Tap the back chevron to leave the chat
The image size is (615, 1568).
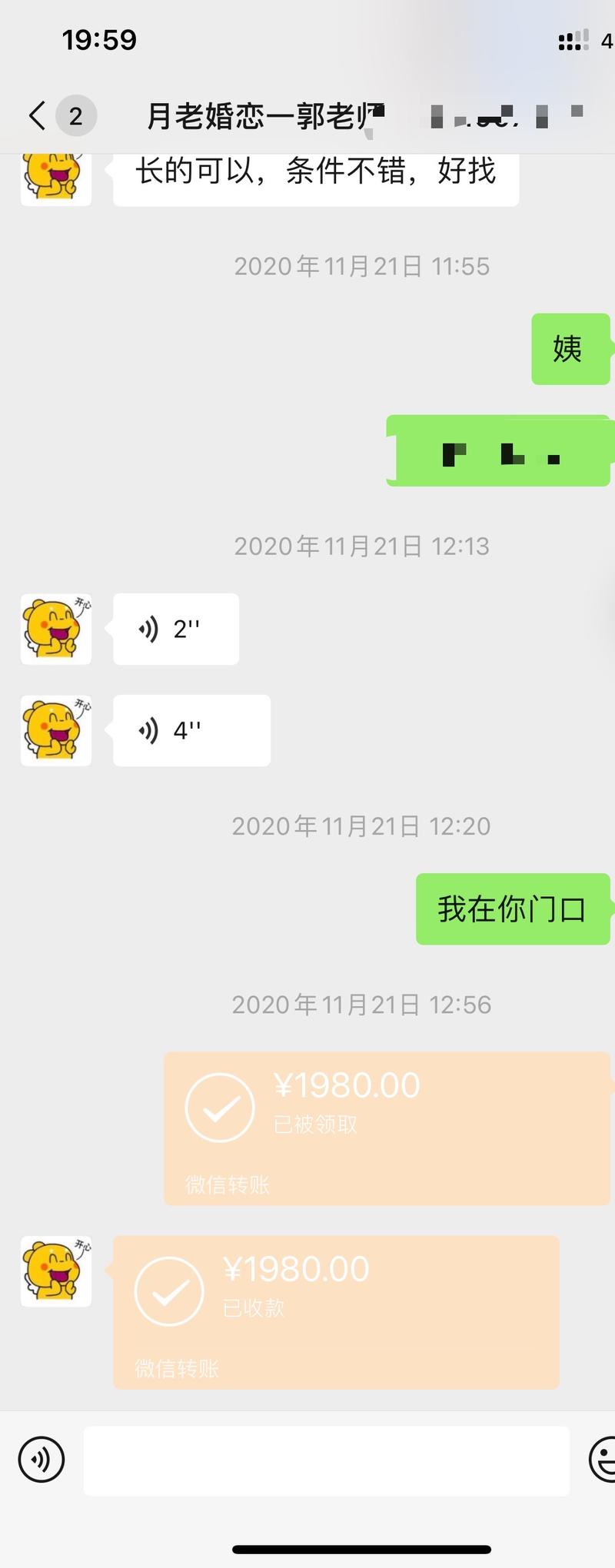click(x=35, y=115)
